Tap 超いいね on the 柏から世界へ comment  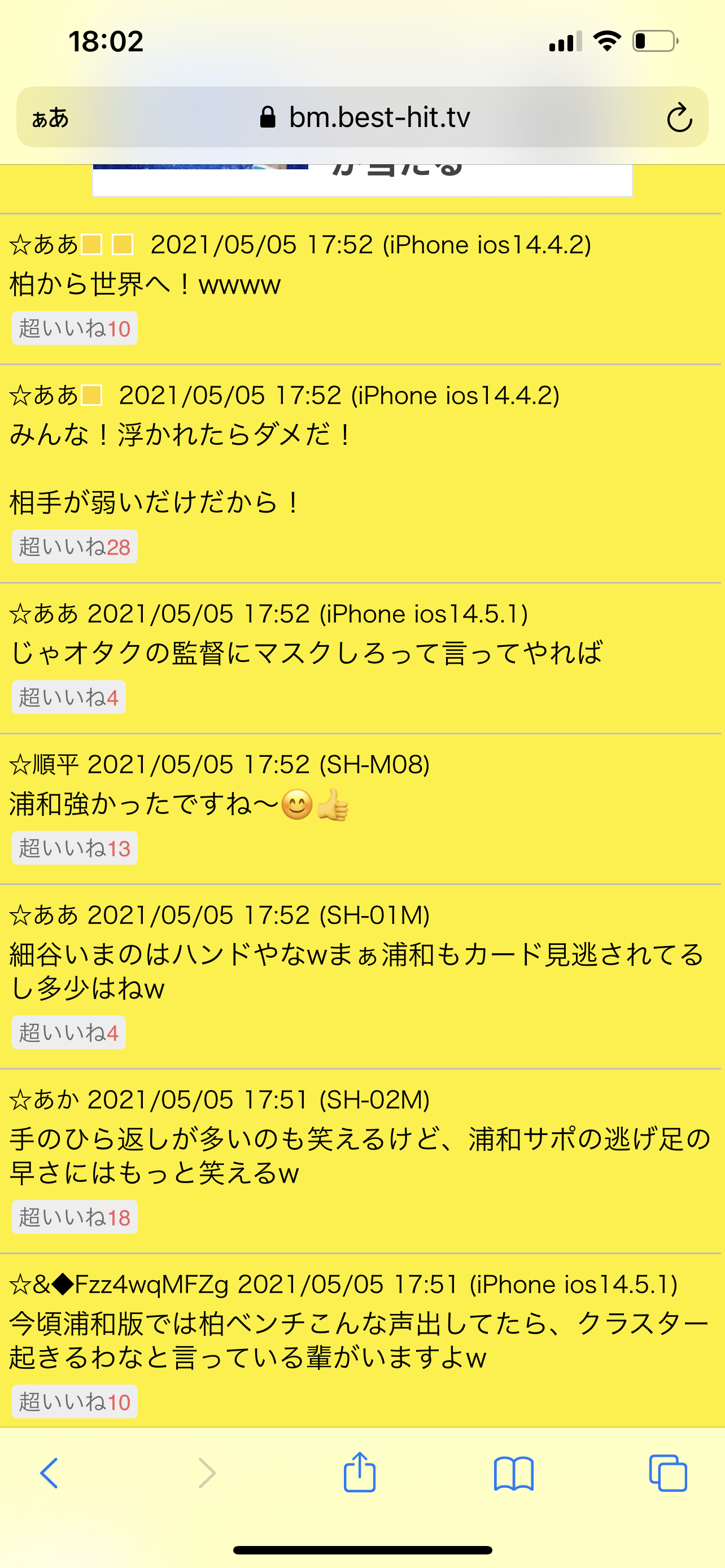click(x=75, y=328)
